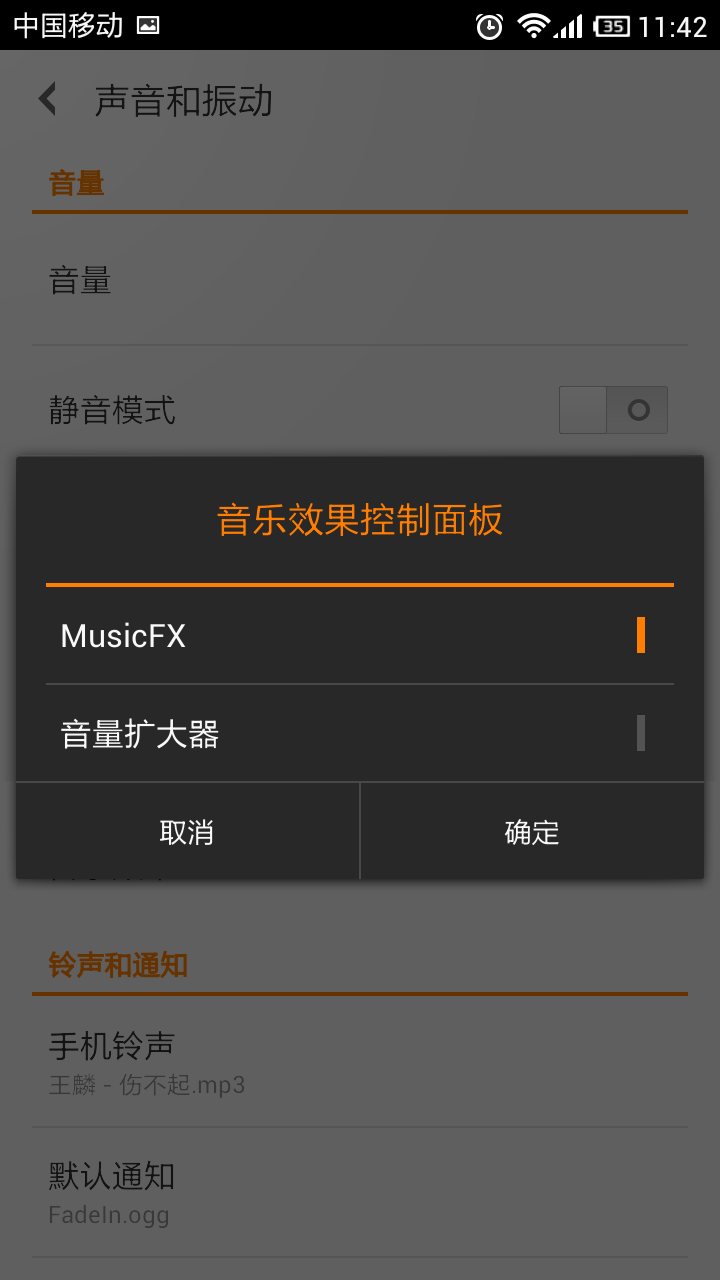This screenshot has height=1280, width=720.
Task: Cancel the dialog with 取消
Action: (187, 832)
